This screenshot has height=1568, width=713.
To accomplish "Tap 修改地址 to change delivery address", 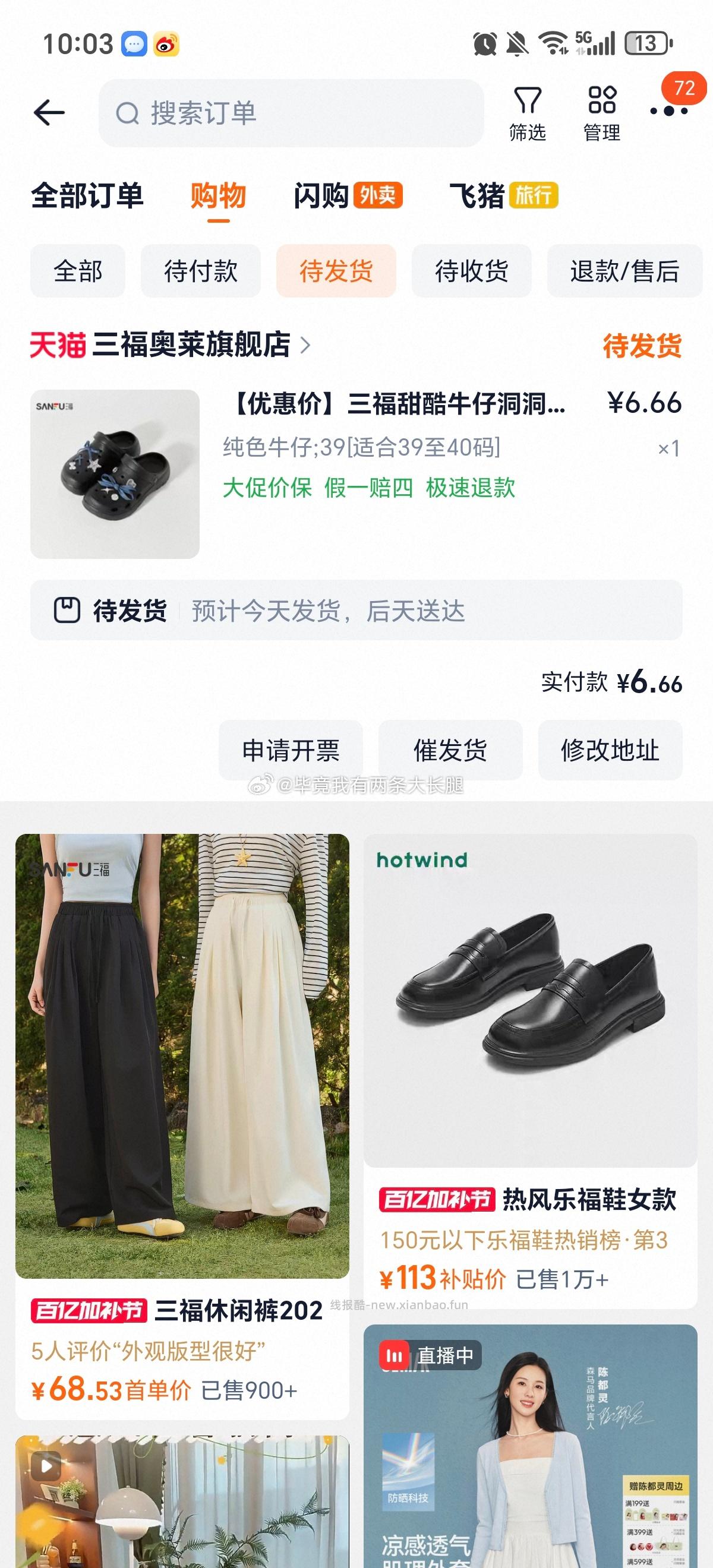I will click(609, 751).
